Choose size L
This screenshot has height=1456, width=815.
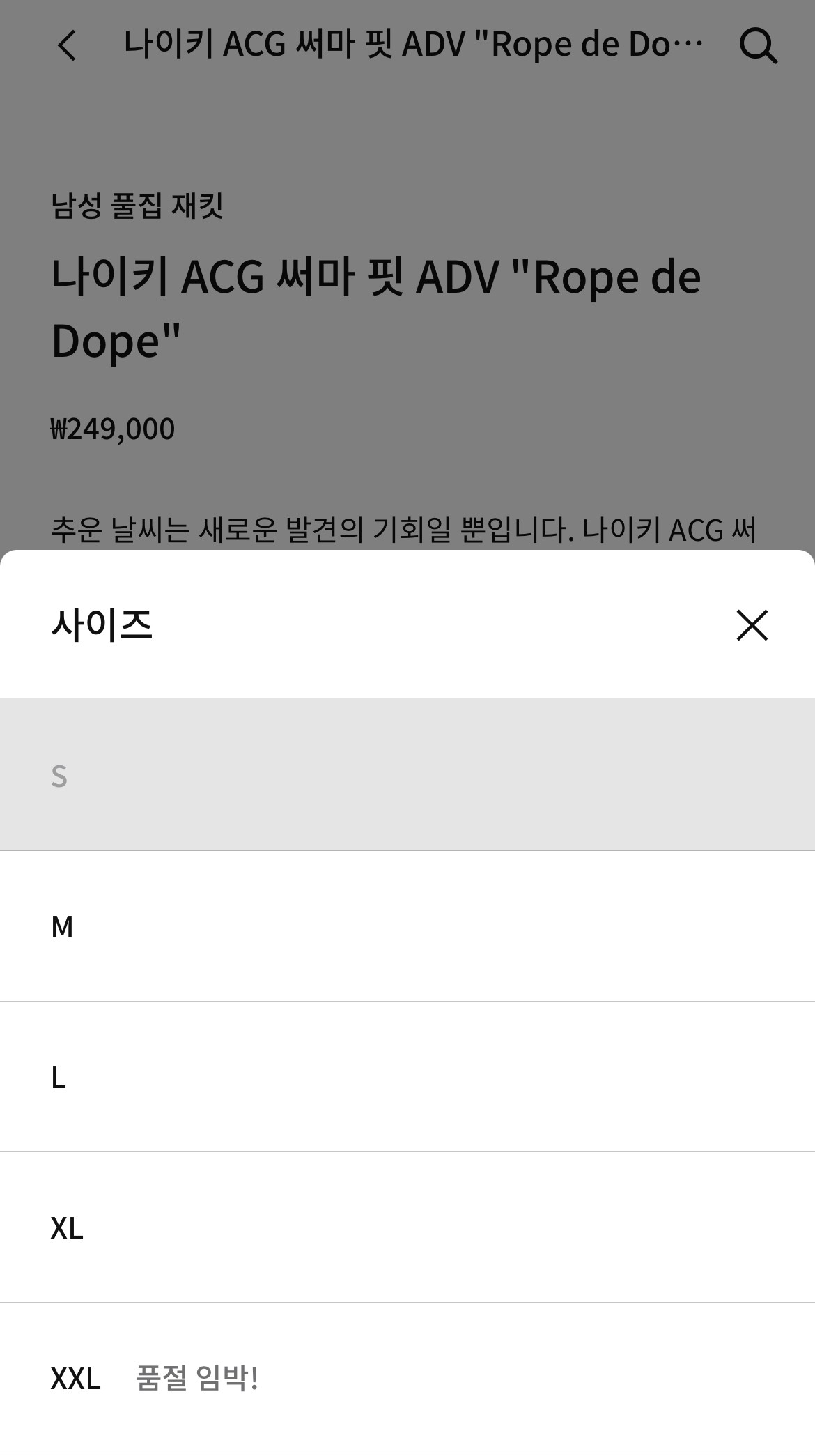pyautogui.click(x=407, y=1077)
